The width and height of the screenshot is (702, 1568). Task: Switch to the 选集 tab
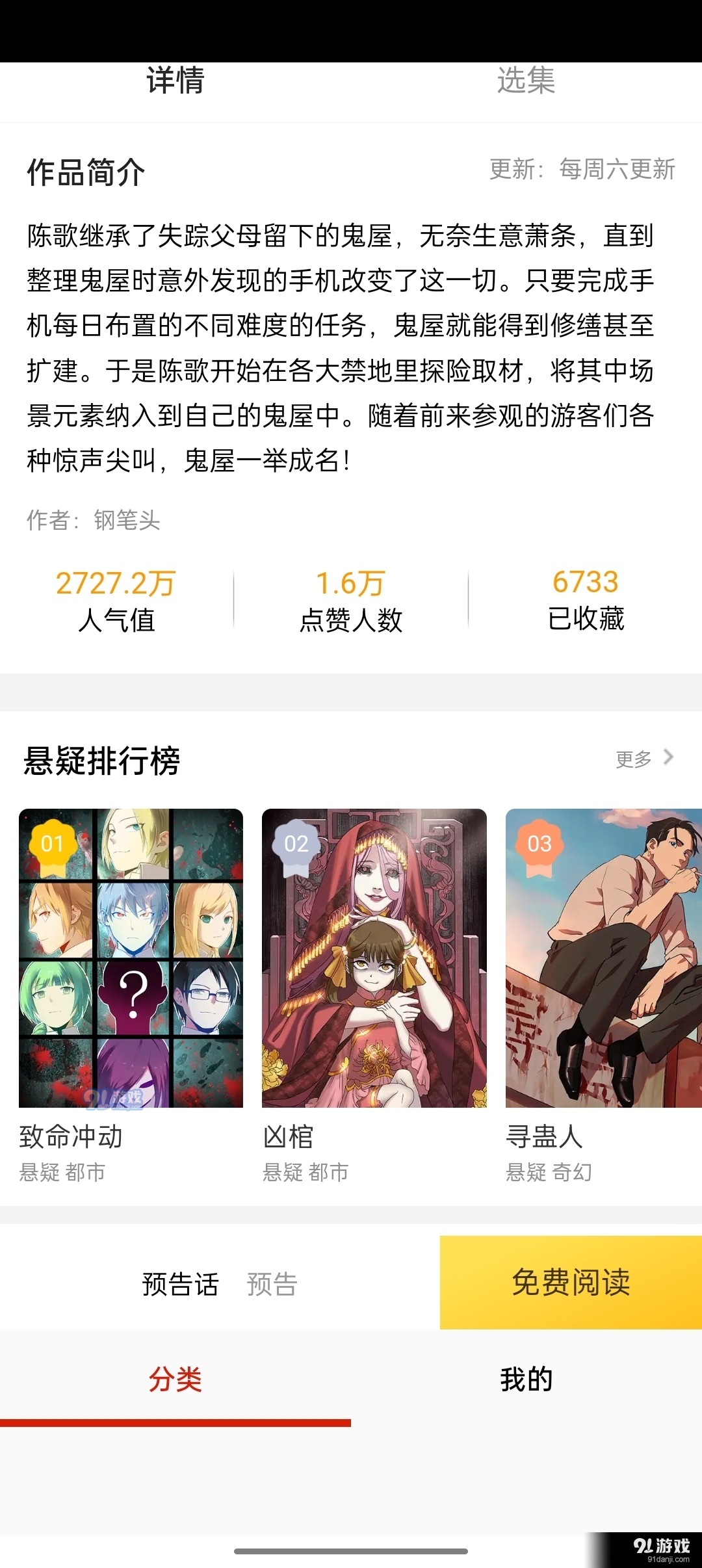coord(526,81)
